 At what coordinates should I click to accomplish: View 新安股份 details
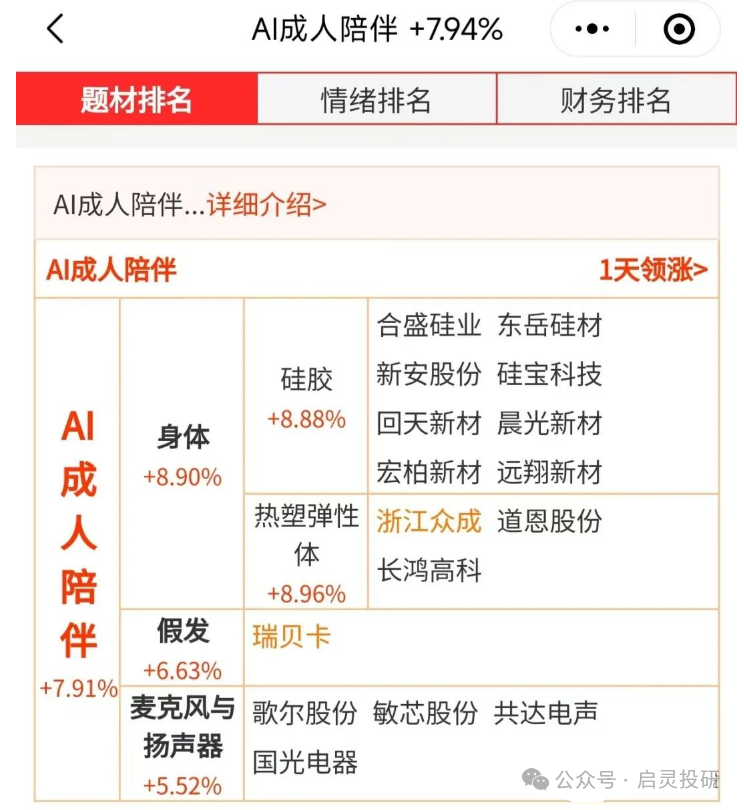429,374
